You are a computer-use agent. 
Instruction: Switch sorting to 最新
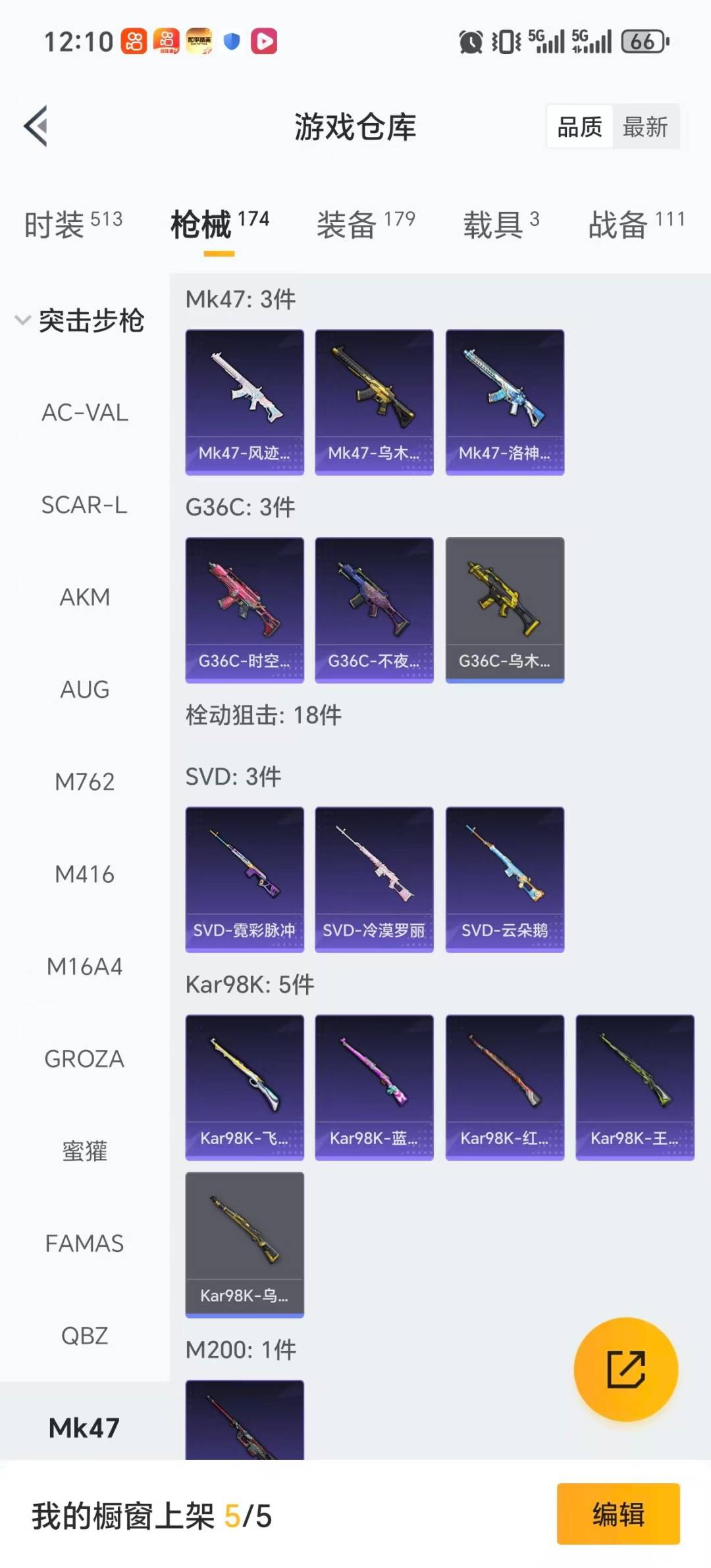click(646, 126)
